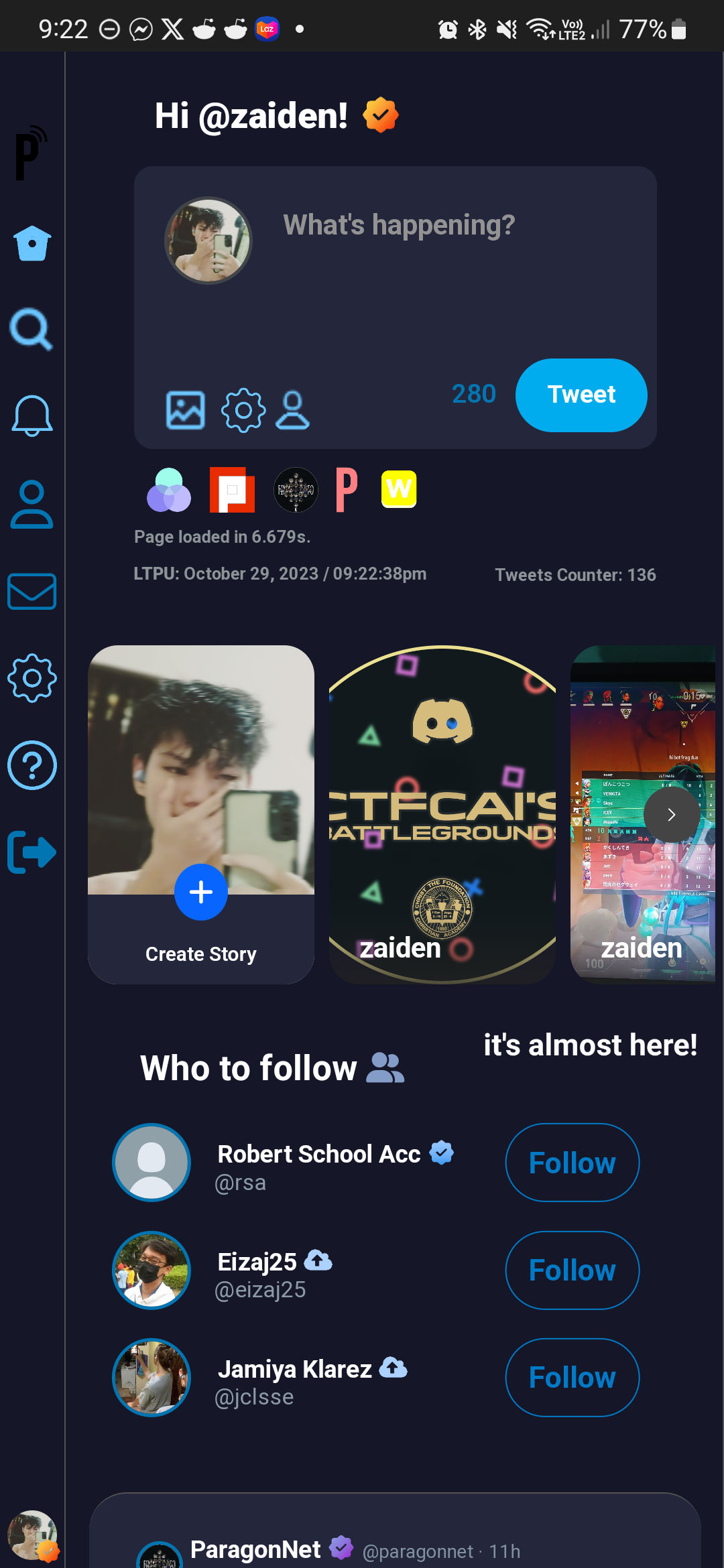Open the help question mark

32,765
